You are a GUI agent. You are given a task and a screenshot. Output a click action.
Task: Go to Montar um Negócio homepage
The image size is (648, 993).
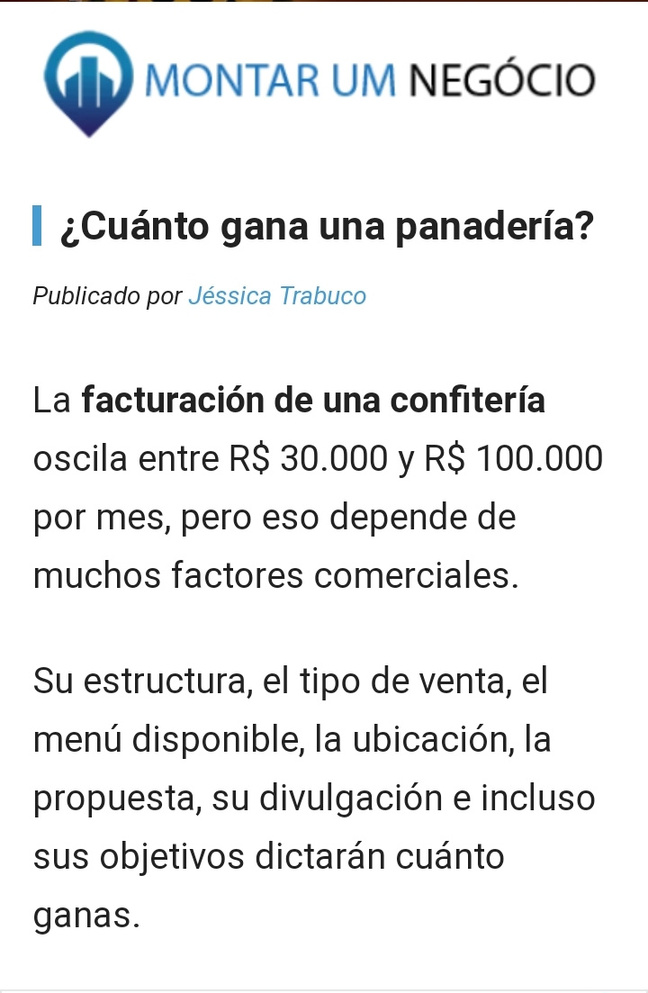(x=320, y=82)
